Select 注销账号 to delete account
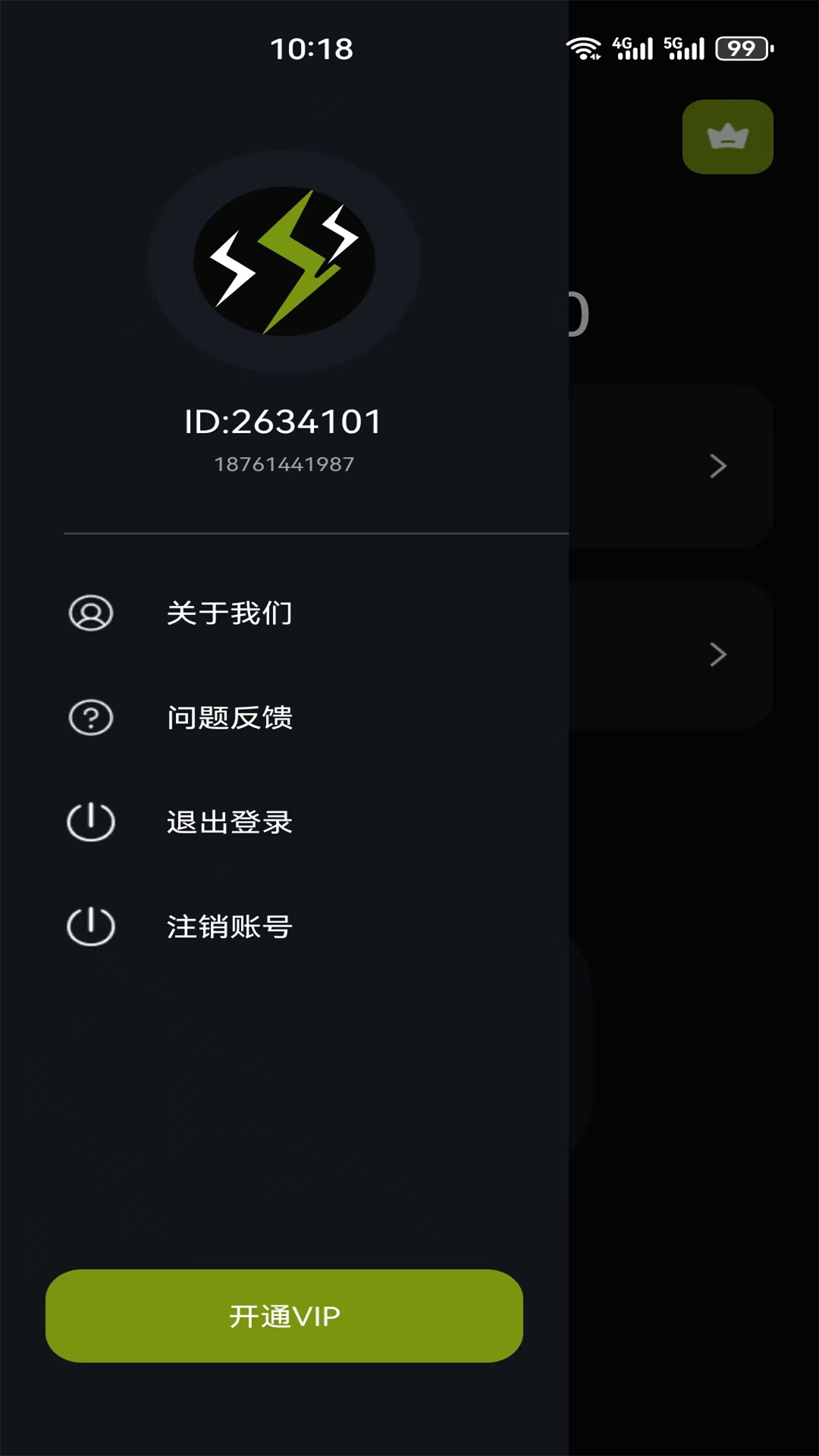Image resolution: width=819 pixels, height=1456 pixels. [230, 925]
